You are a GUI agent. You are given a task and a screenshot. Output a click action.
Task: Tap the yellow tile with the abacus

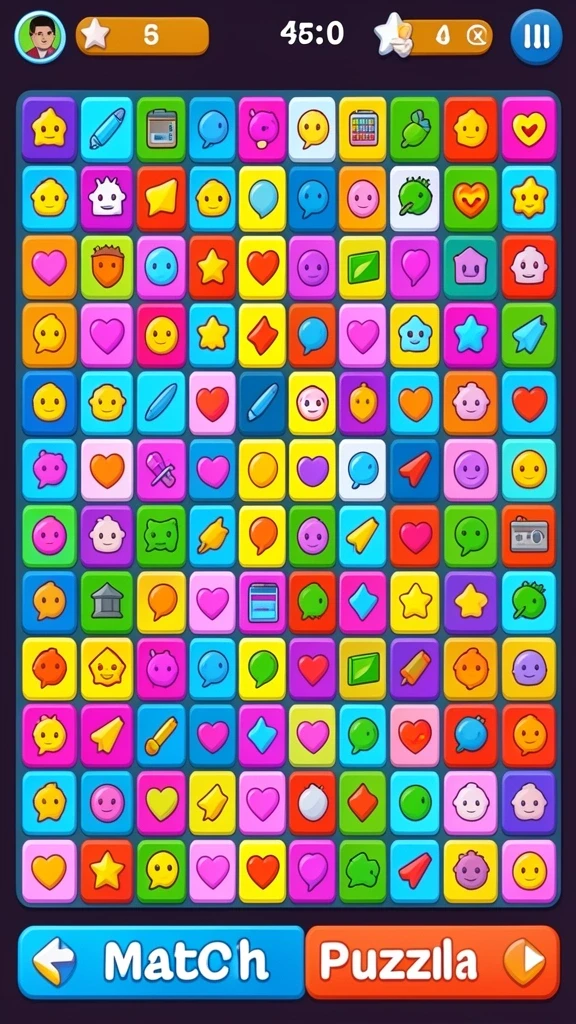click(362, 129)
